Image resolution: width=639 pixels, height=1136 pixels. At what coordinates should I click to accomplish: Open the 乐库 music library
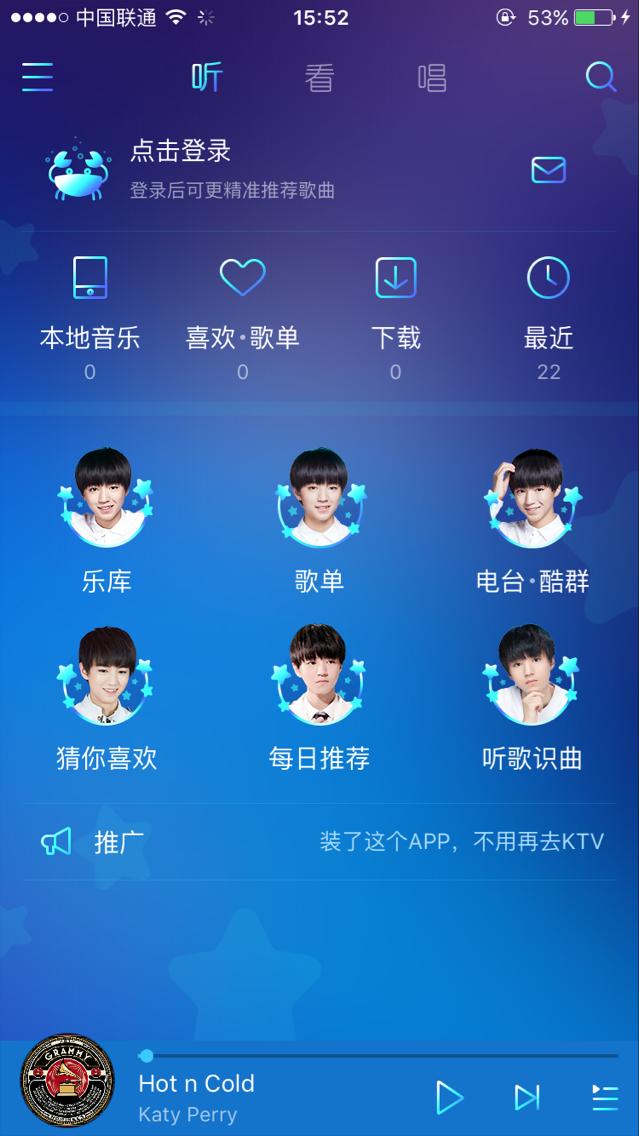point(106,513)
